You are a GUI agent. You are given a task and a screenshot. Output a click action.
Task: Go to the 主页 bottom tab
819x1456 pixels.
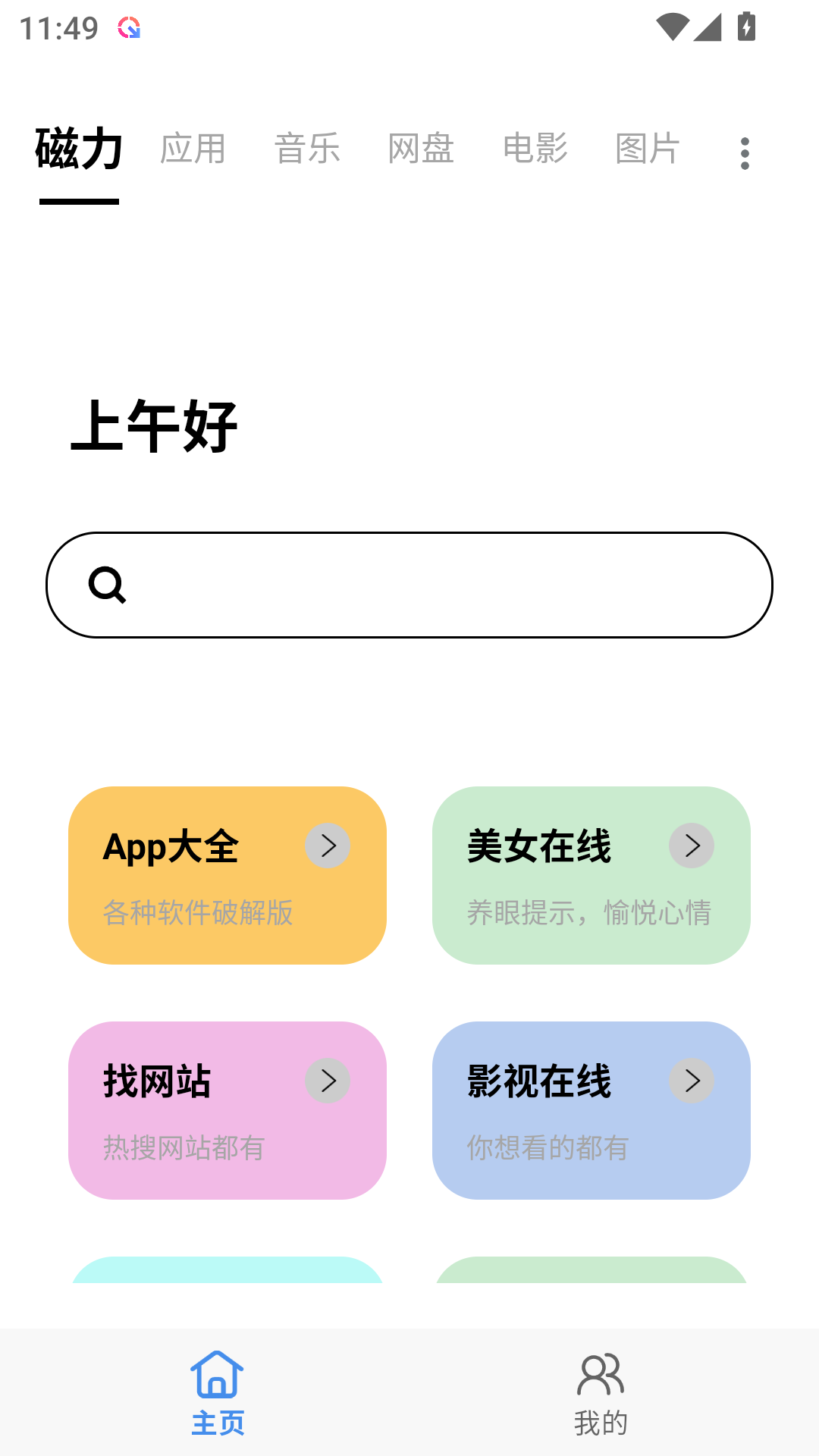coord(218,1392)
